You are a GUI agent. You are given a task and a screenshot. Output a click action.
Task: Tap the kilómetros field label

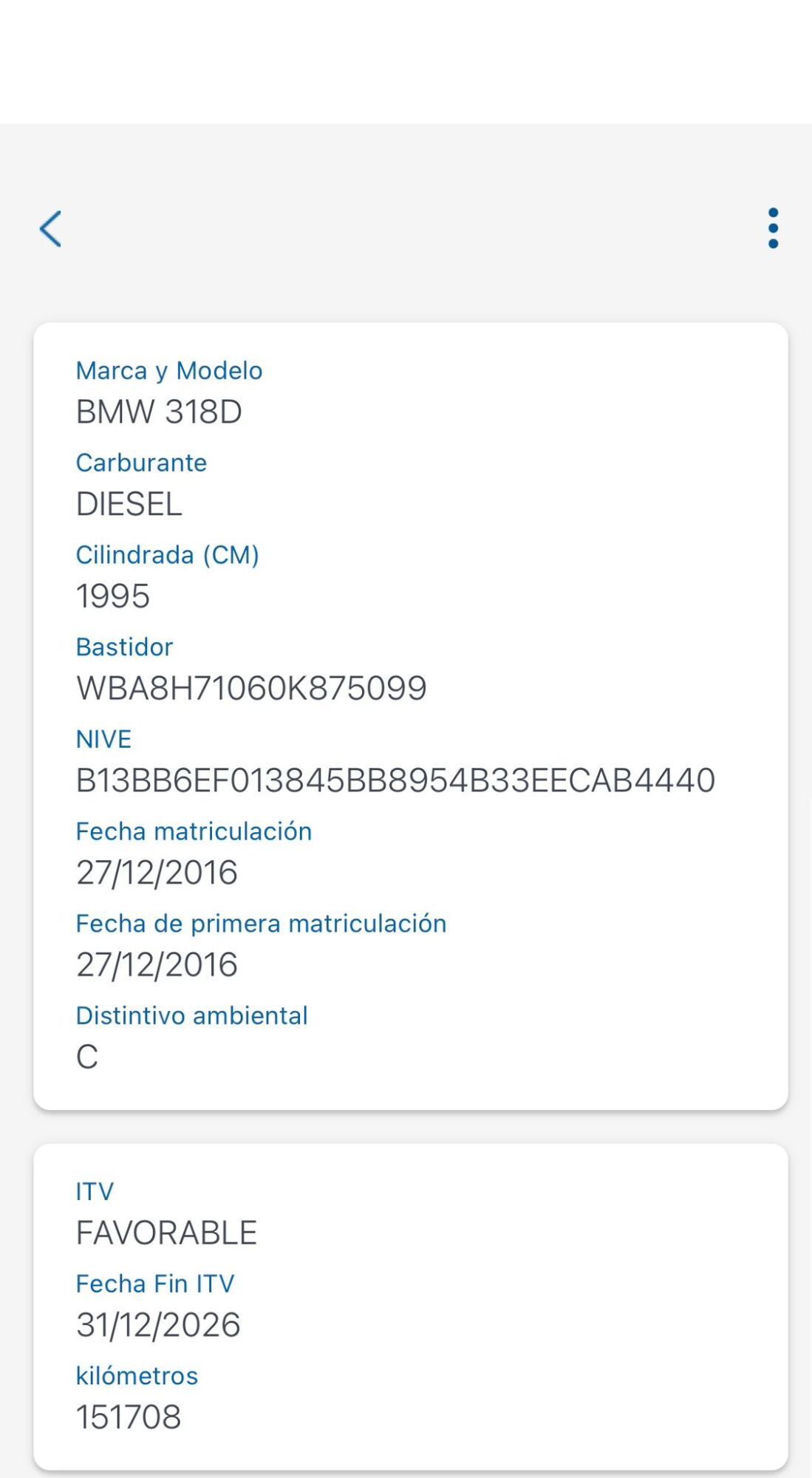137,1374
